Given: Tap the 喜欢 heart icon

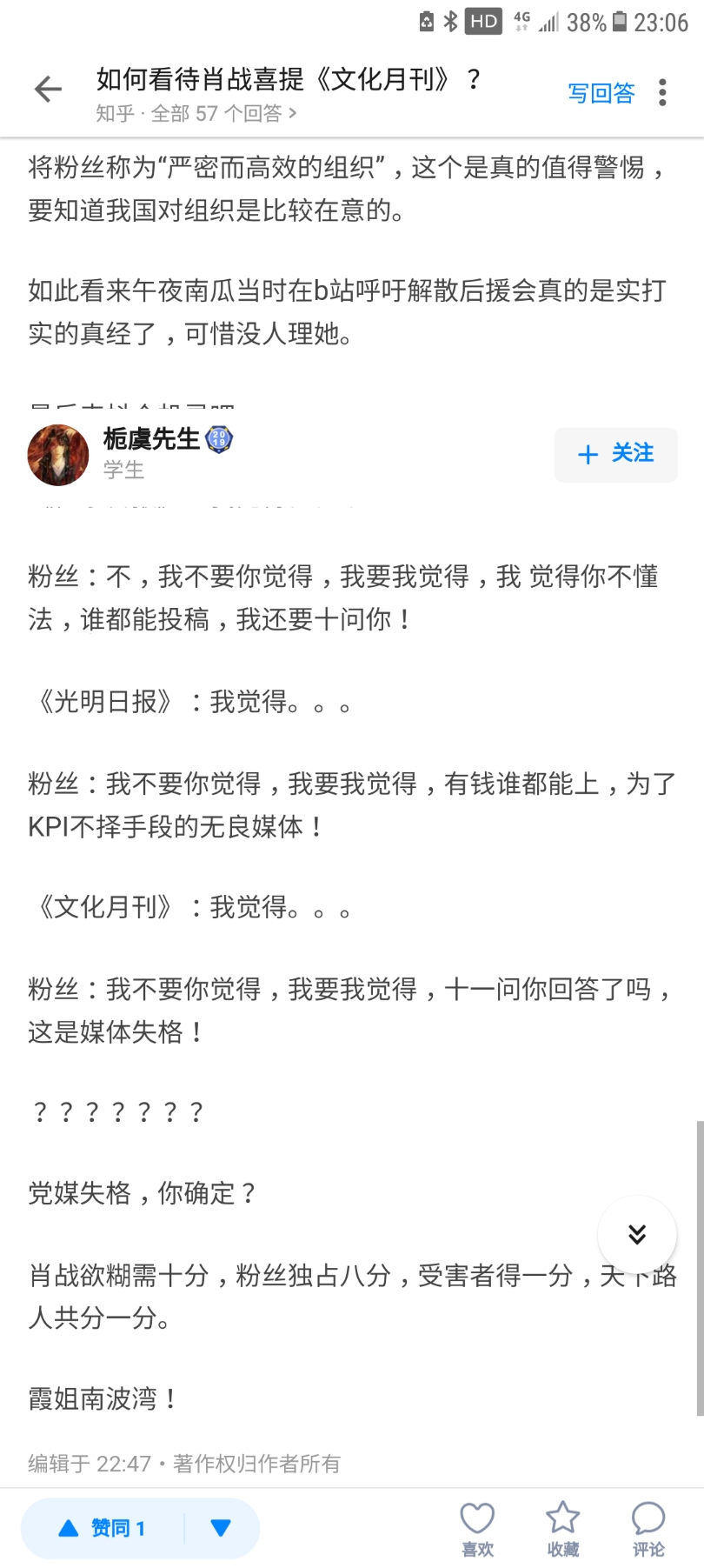Looking at the screenshot, I should pos(477,1528).
